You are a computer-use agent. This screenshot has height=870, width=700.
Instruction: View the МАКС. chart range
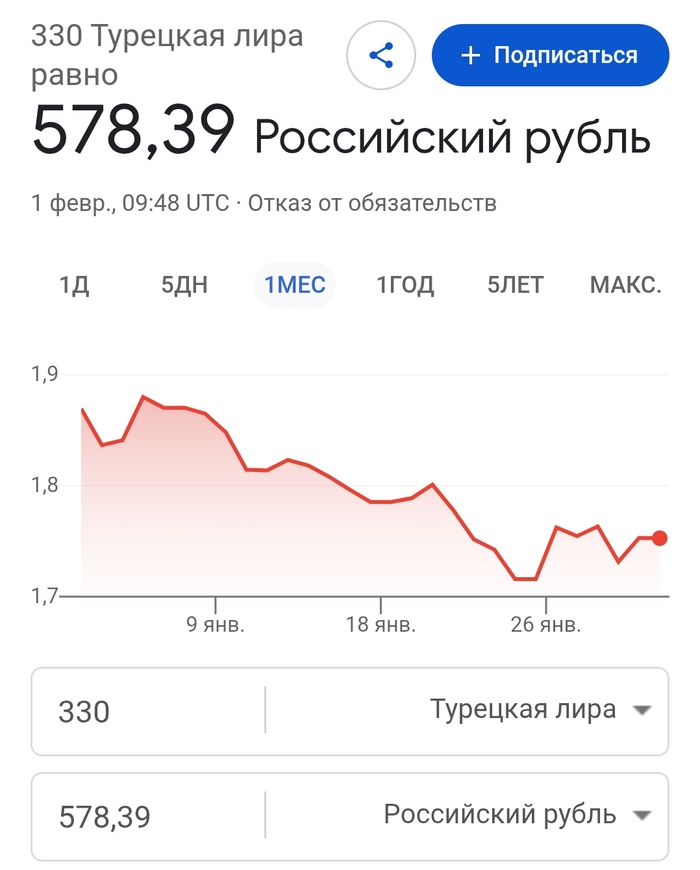pyautogui.click(x=626, y=285)
